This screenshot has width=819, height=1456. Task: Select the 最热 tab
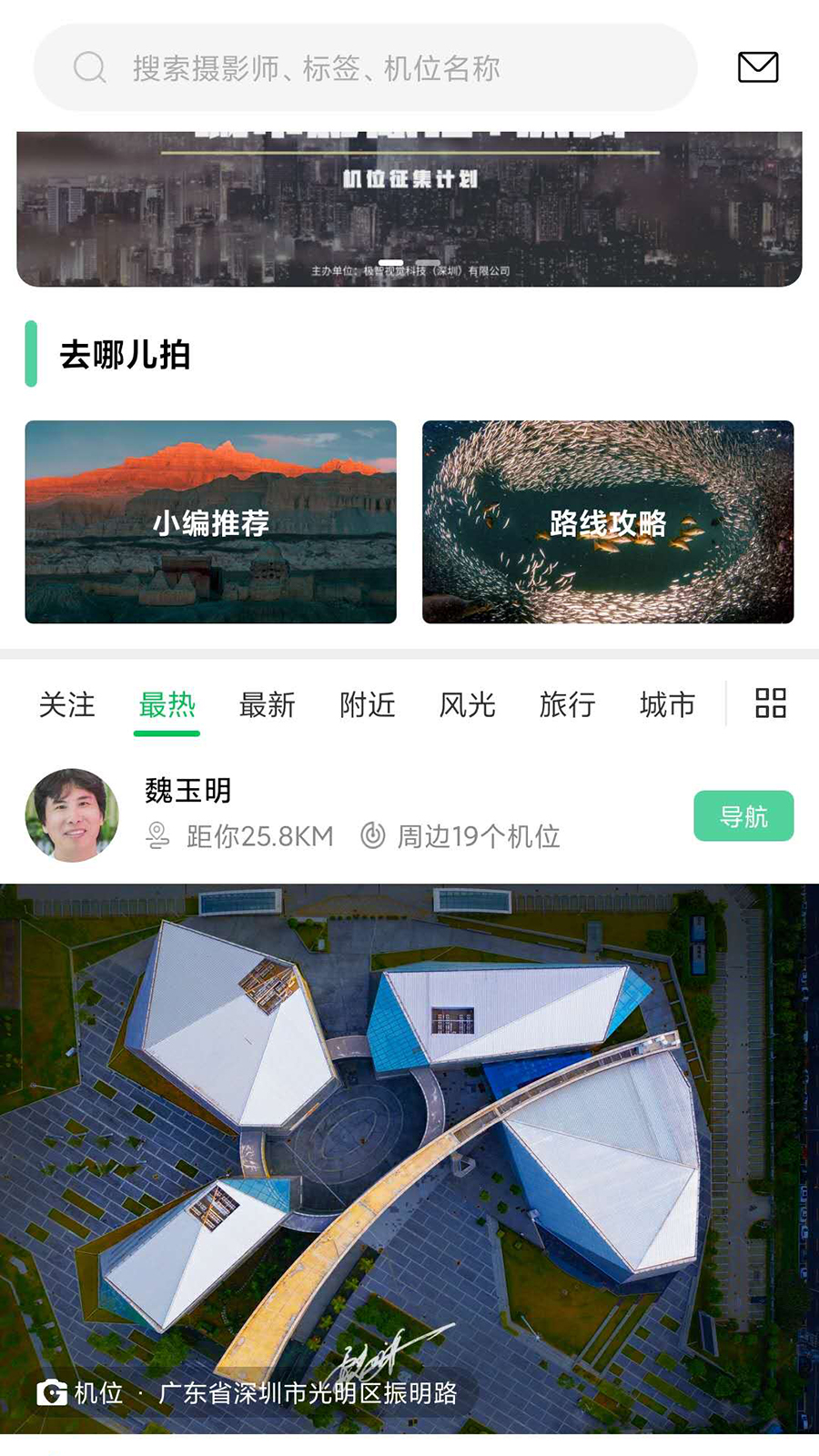point(167,705)
